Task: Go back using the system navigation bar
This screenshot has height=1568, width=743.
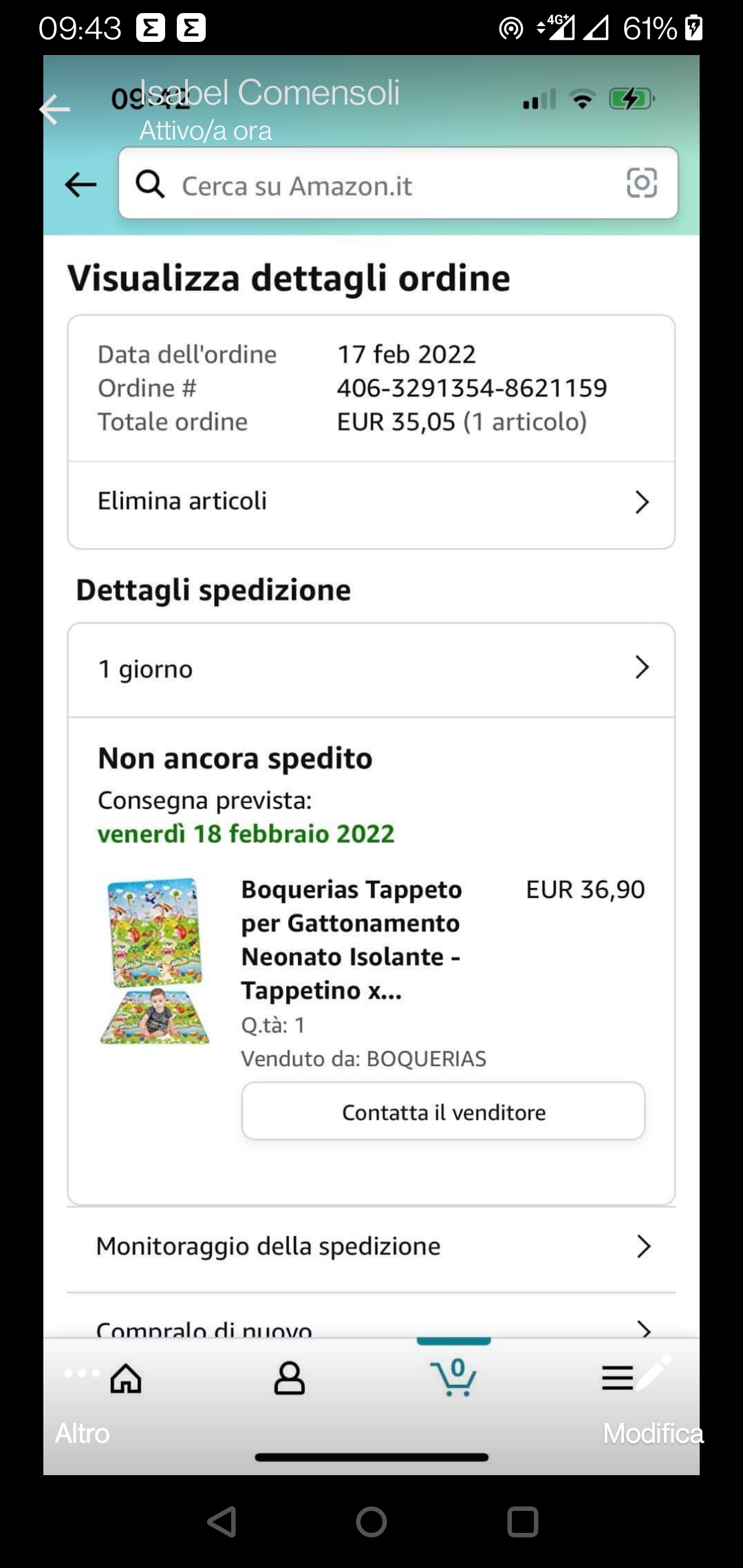Action: point(222,1521)
